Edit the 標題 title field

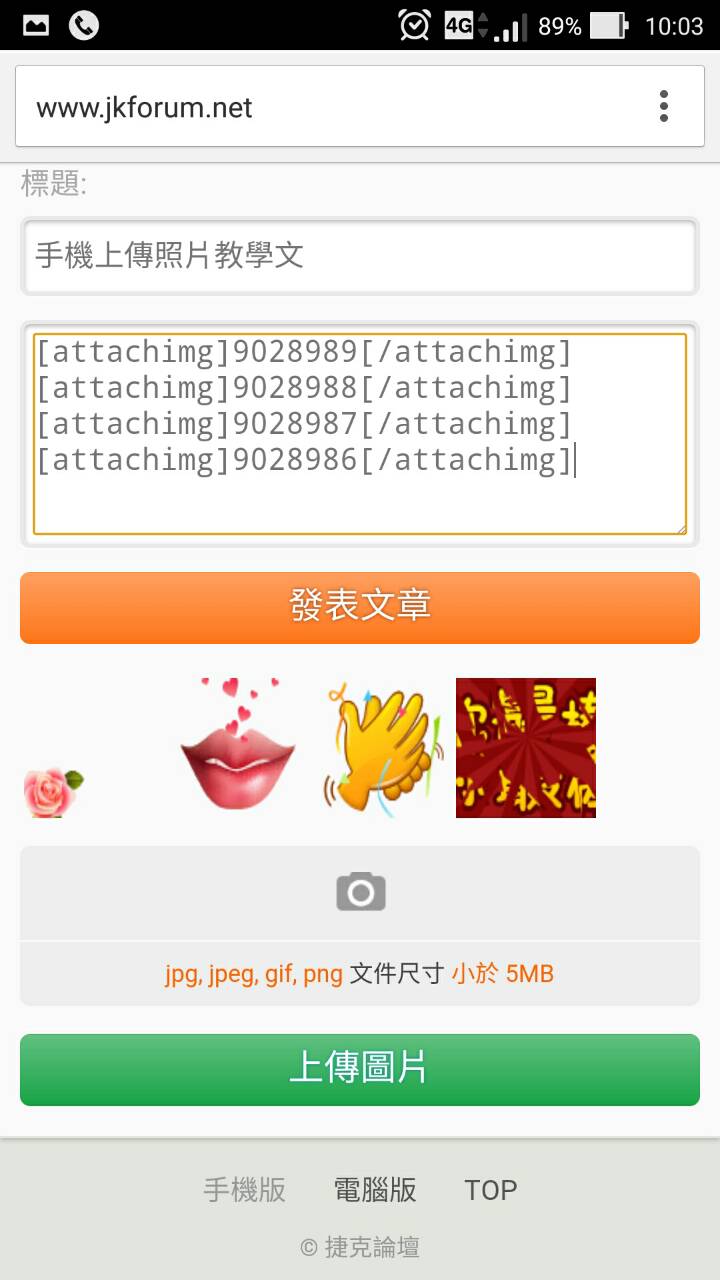359,256
